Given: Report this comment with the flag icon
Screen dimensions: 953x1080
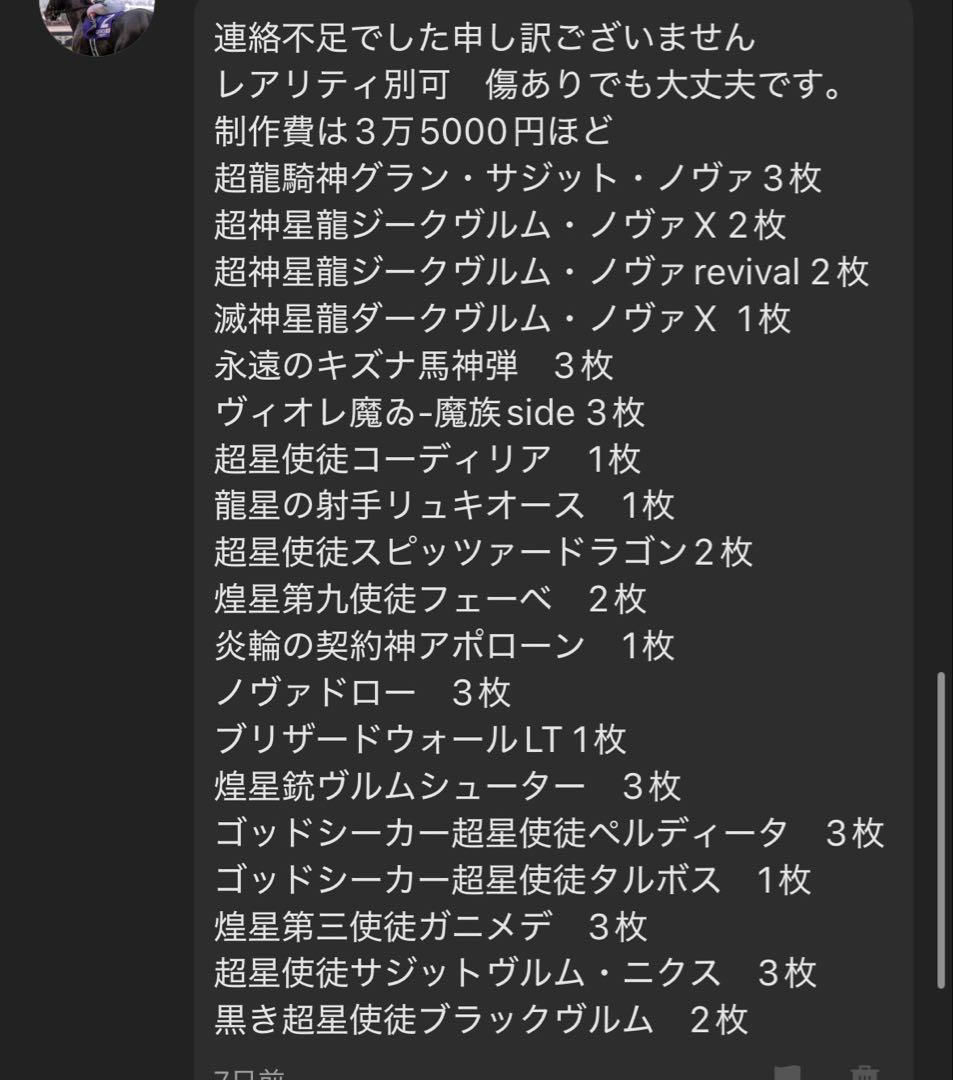Looking at the screenshot, I should (788, 1073).
